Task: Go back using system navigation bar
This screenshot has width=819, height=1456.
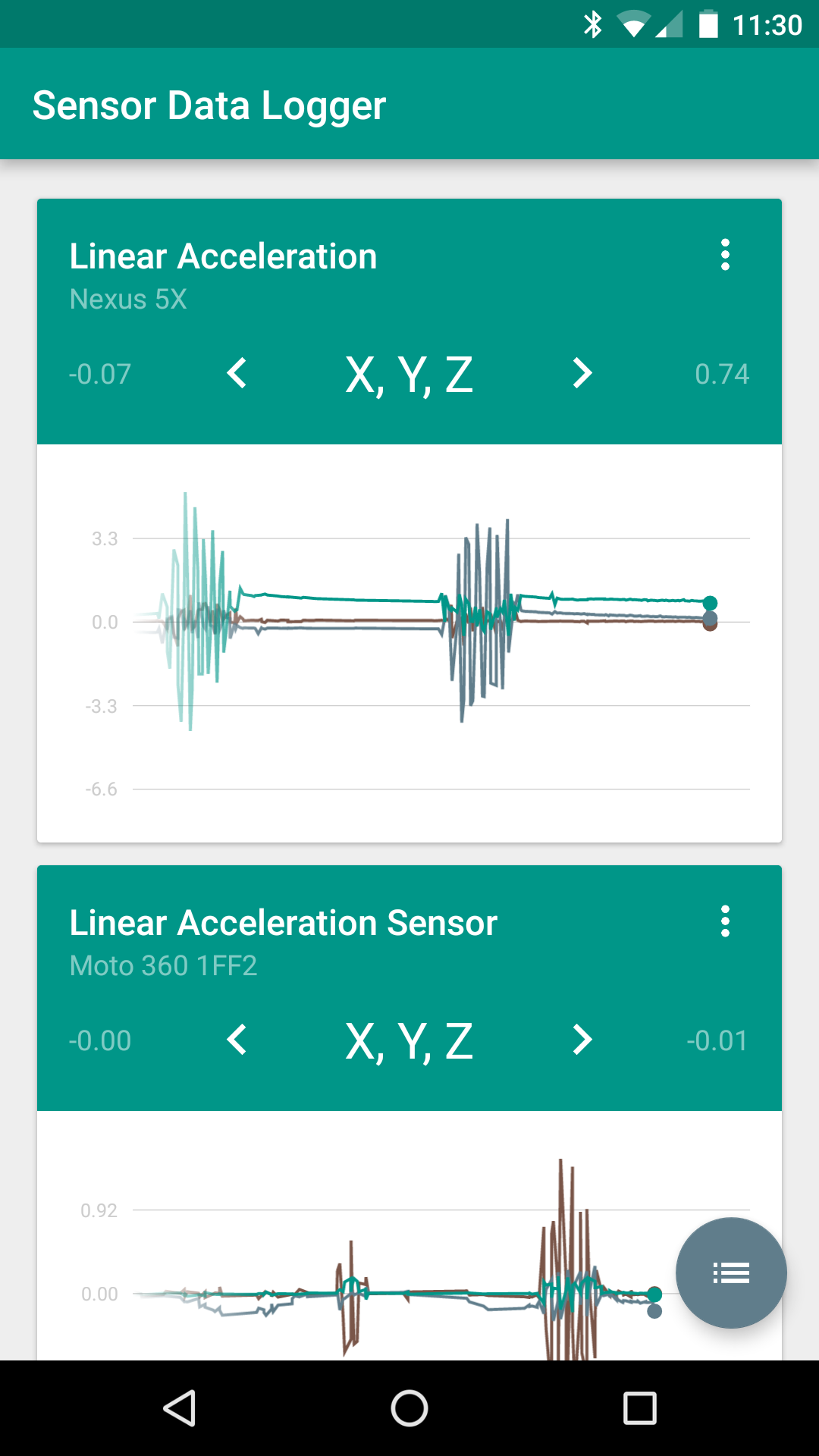Action: point(180,1408)
